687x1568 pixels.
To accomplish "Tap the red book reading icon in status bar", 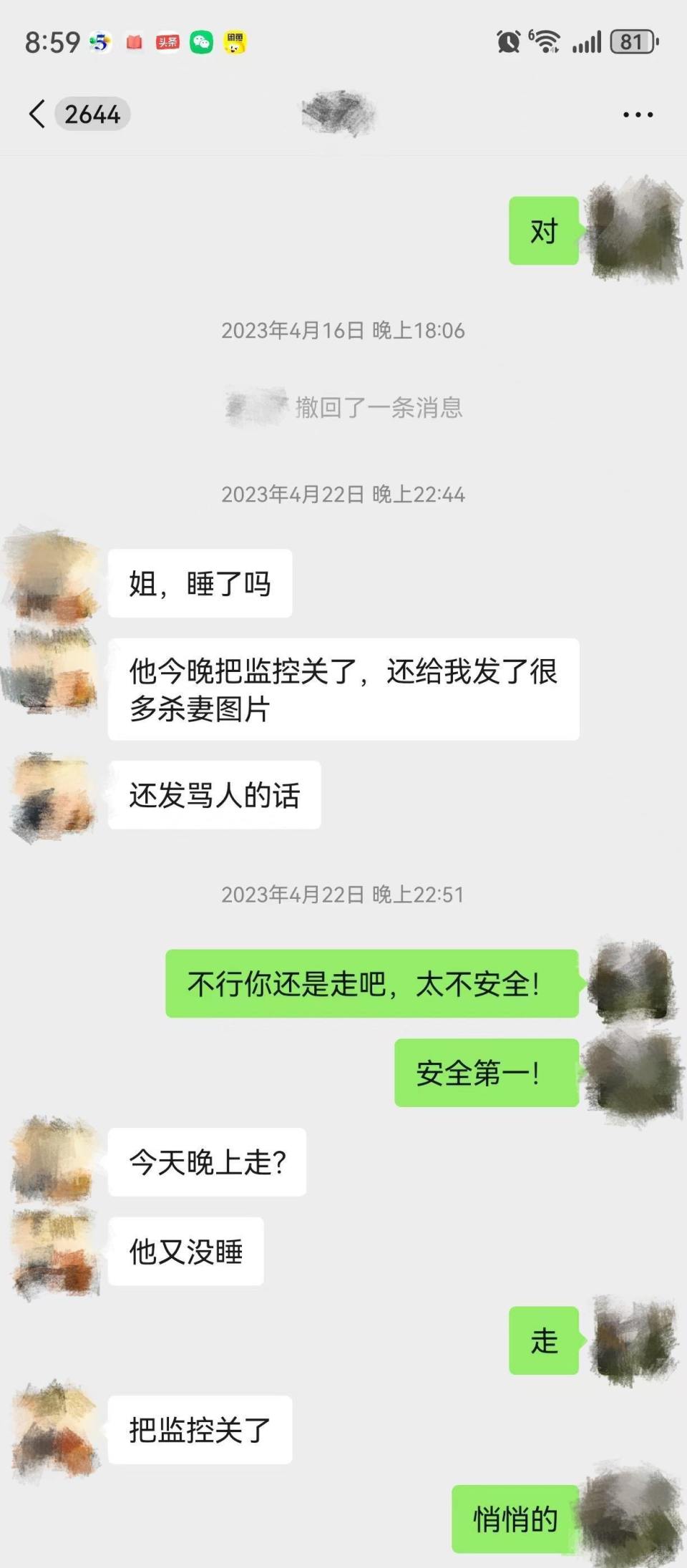I will coord(132,43).
